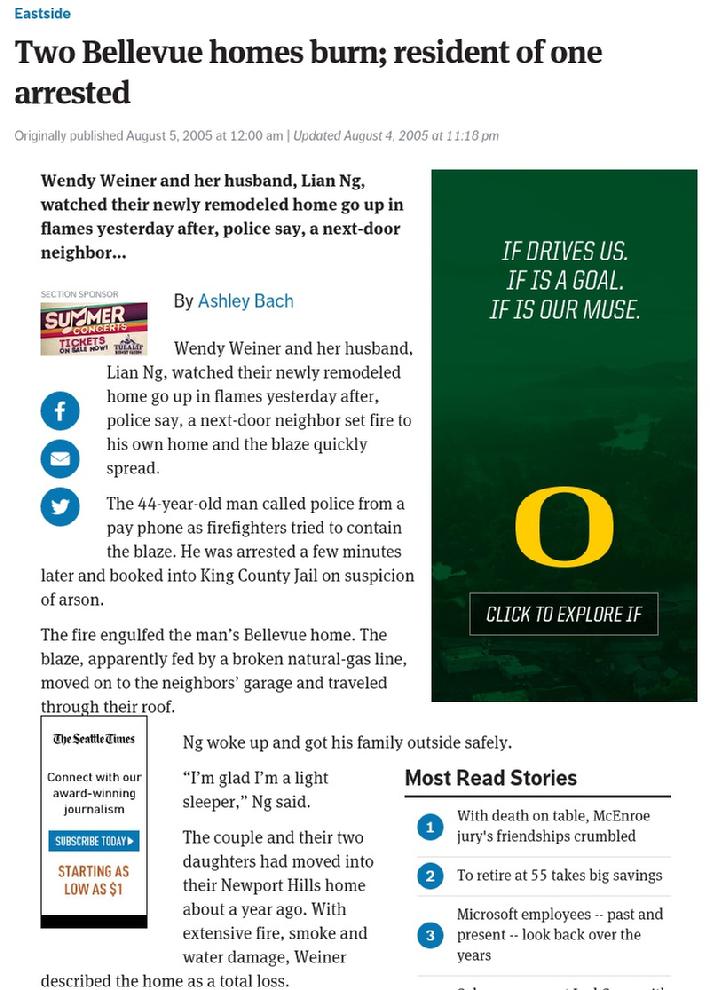This screenshot has width=710, height=990.
Task: Tap Subscribe Today button
Action: coord(94,841)
